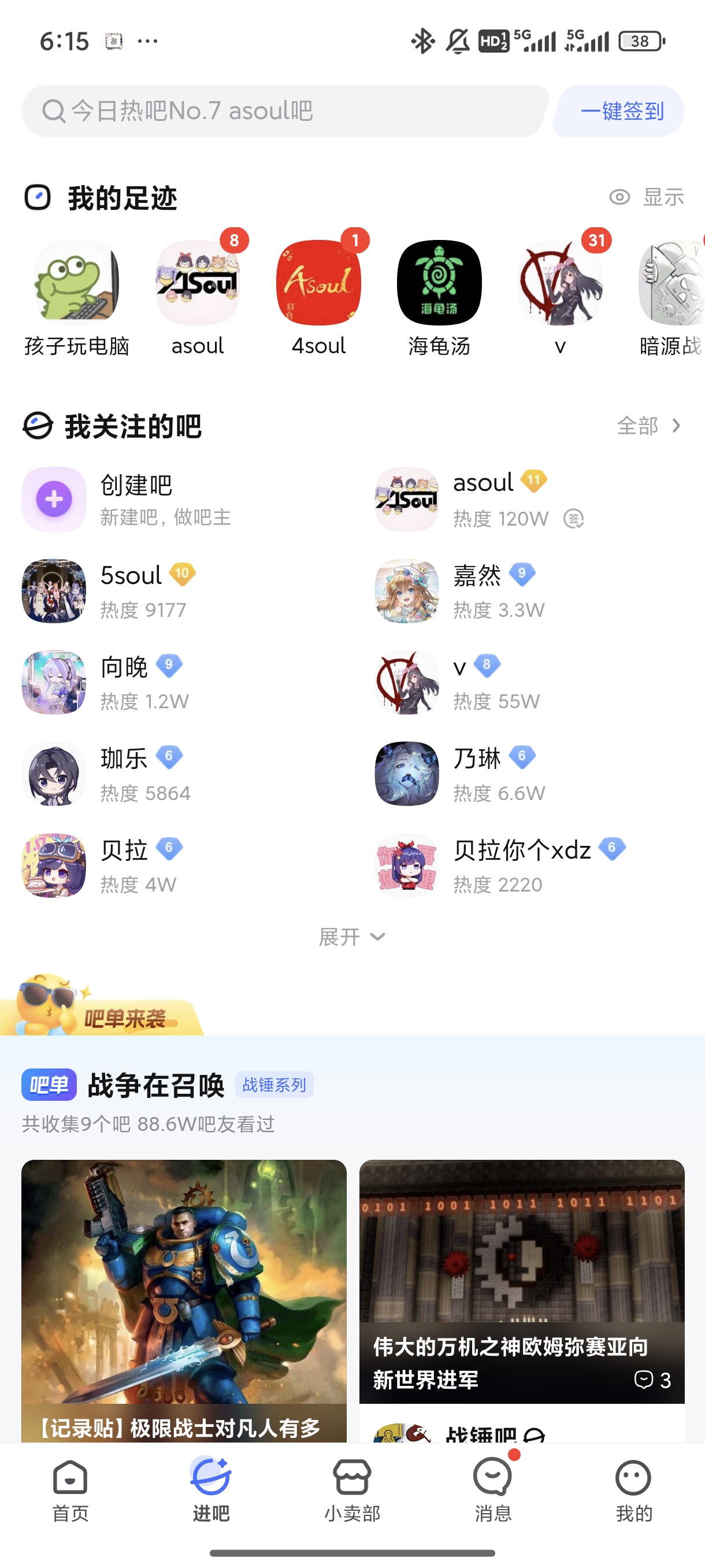The width and height of the screenshot is (705, 1568).
Task: Go to the 我的 tab
Action: (x=633, y=1488)
